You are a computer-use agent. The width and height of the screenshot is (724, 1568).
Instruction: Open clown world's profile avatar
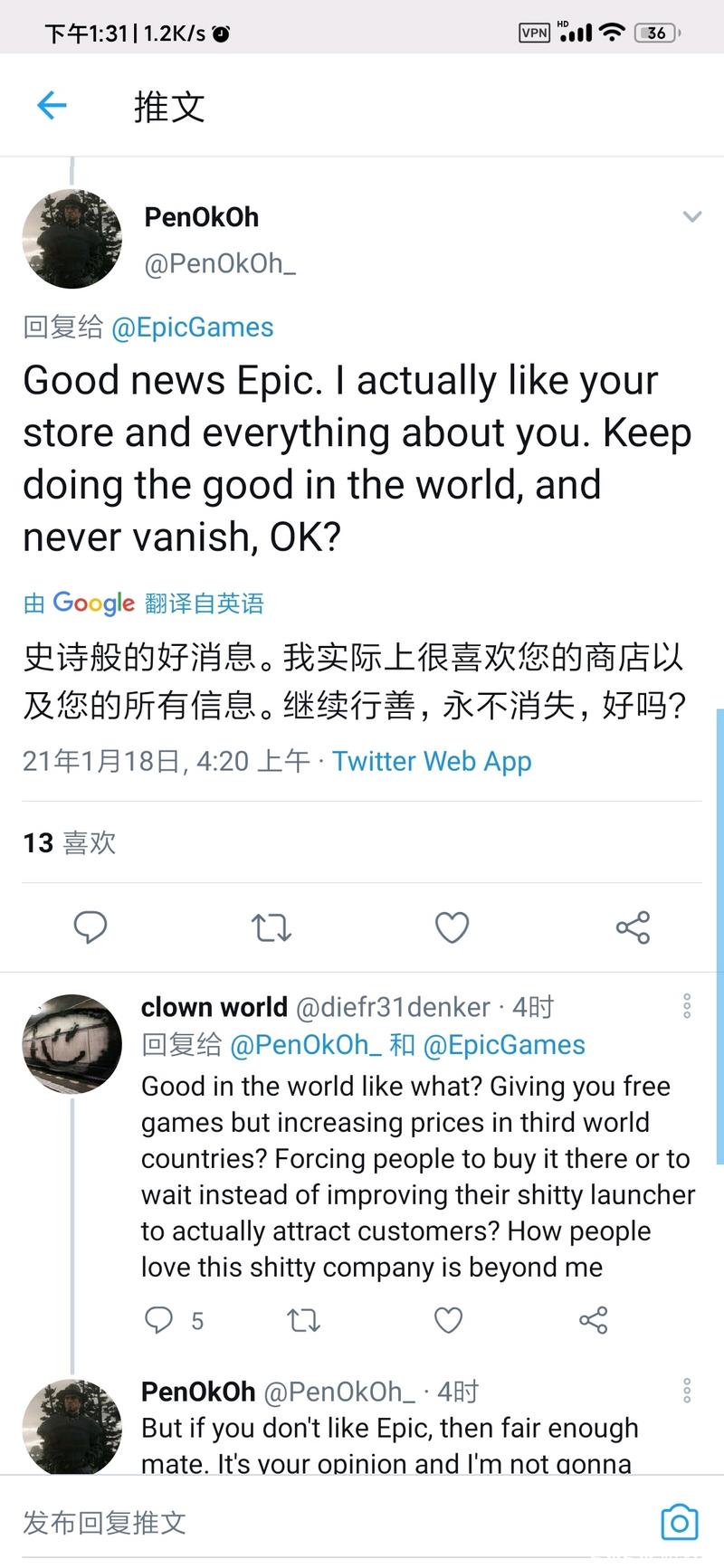(71, 1044)
